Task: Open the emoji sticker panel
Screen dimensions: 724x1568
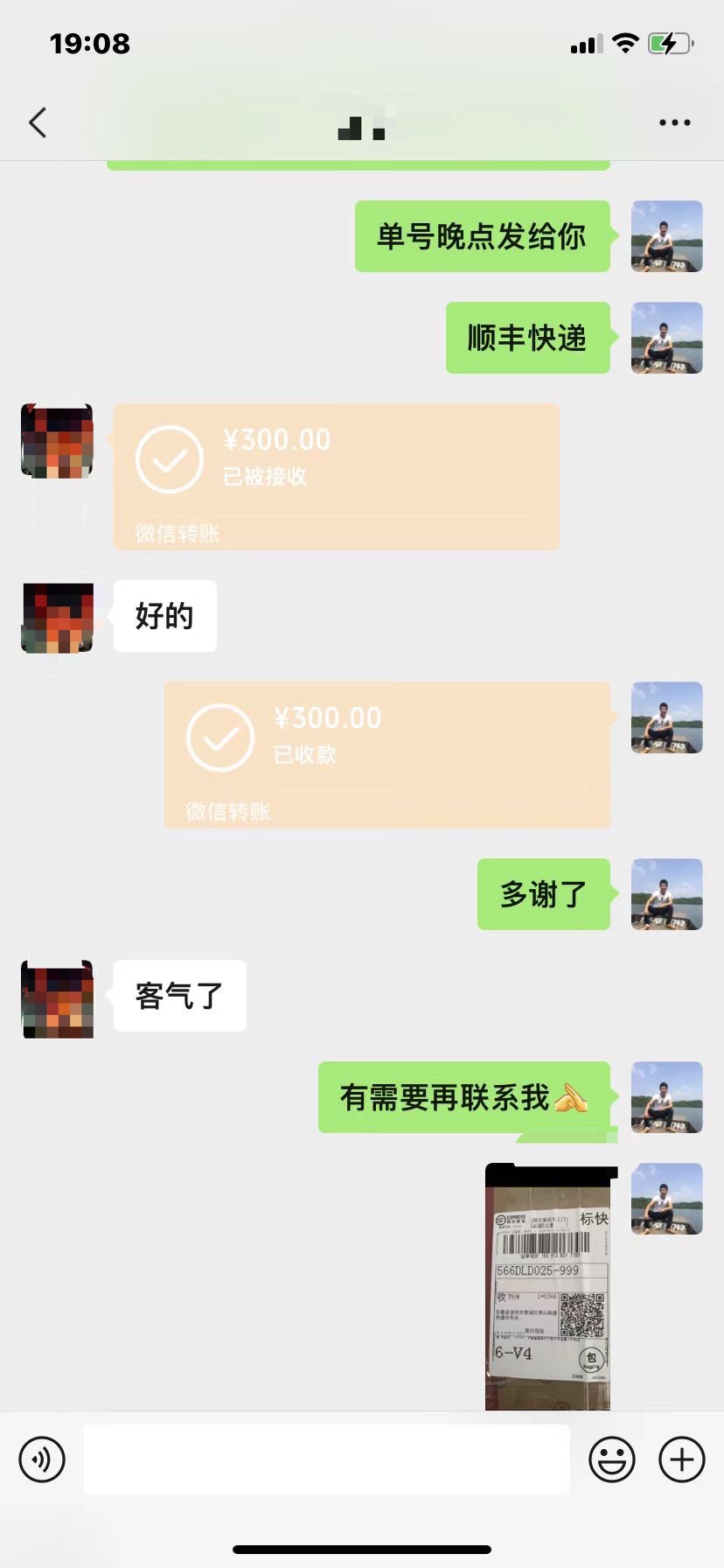Action: coord(611,1459)
